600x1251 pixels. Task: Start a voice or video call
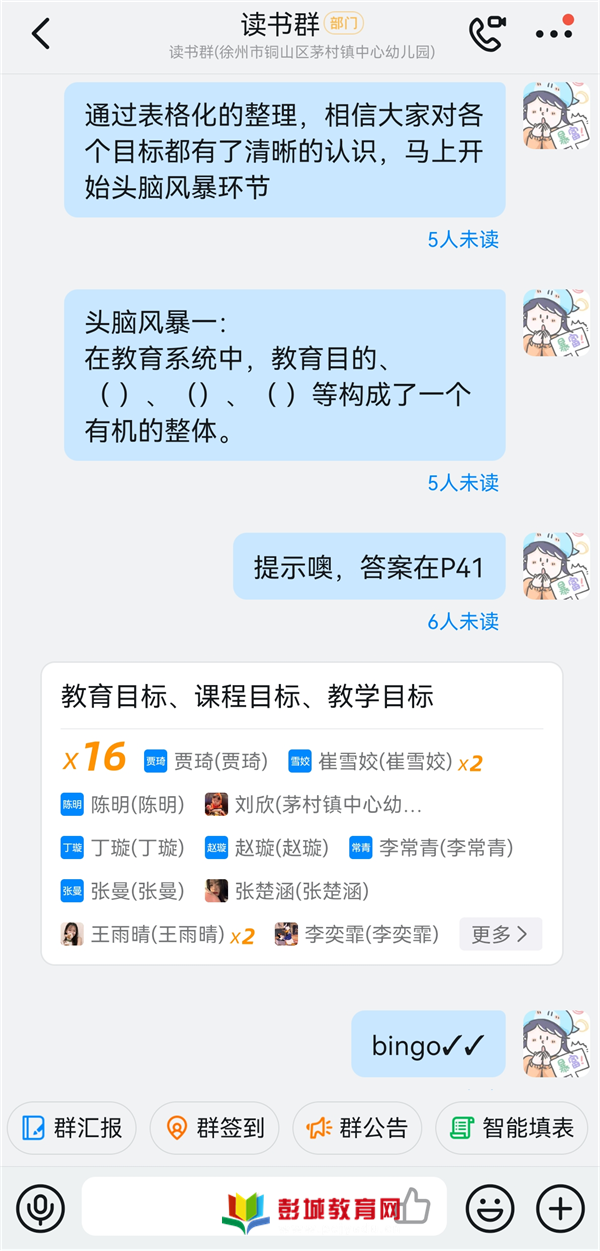(487, 34)
